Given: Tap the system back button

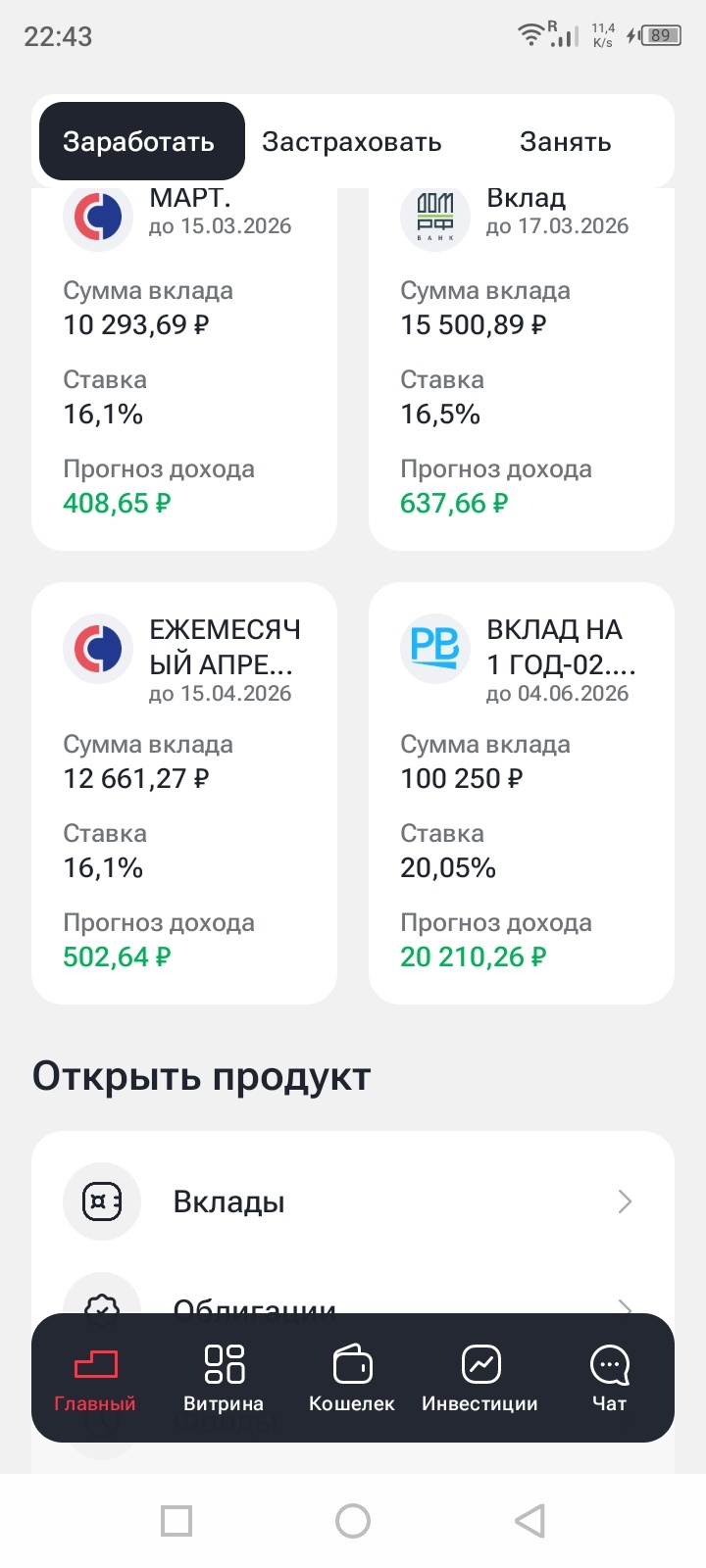Looking at the screenshot, I should coord(529,1521).
